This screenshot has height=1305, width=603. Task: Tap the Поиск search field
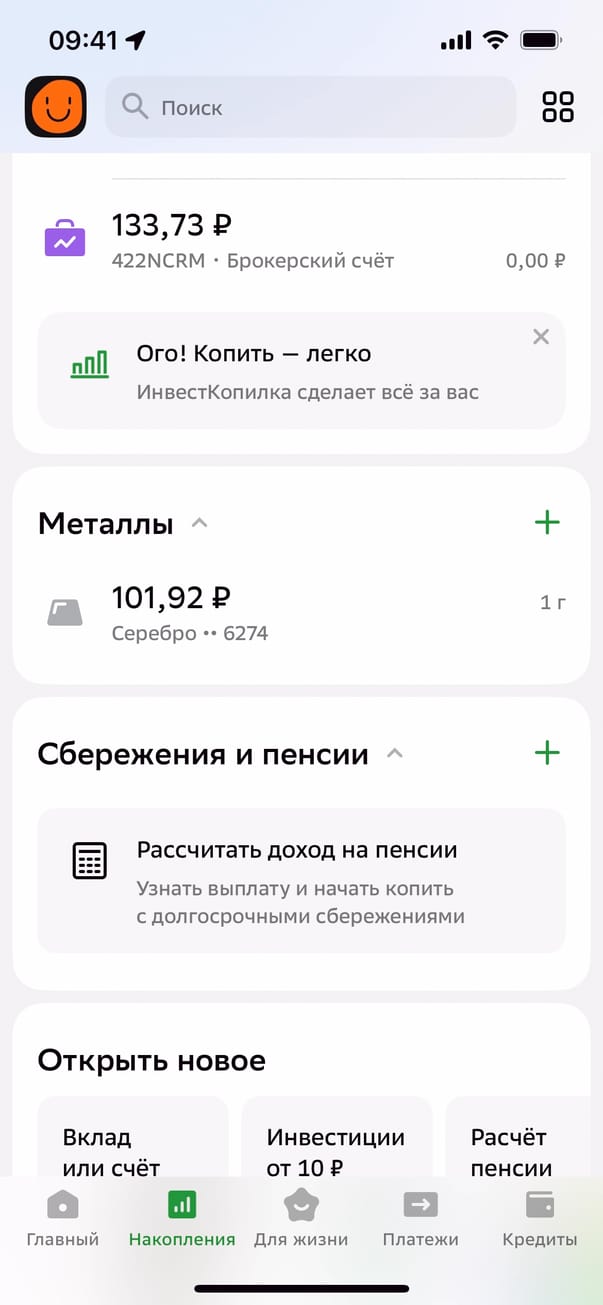[310, 107]
